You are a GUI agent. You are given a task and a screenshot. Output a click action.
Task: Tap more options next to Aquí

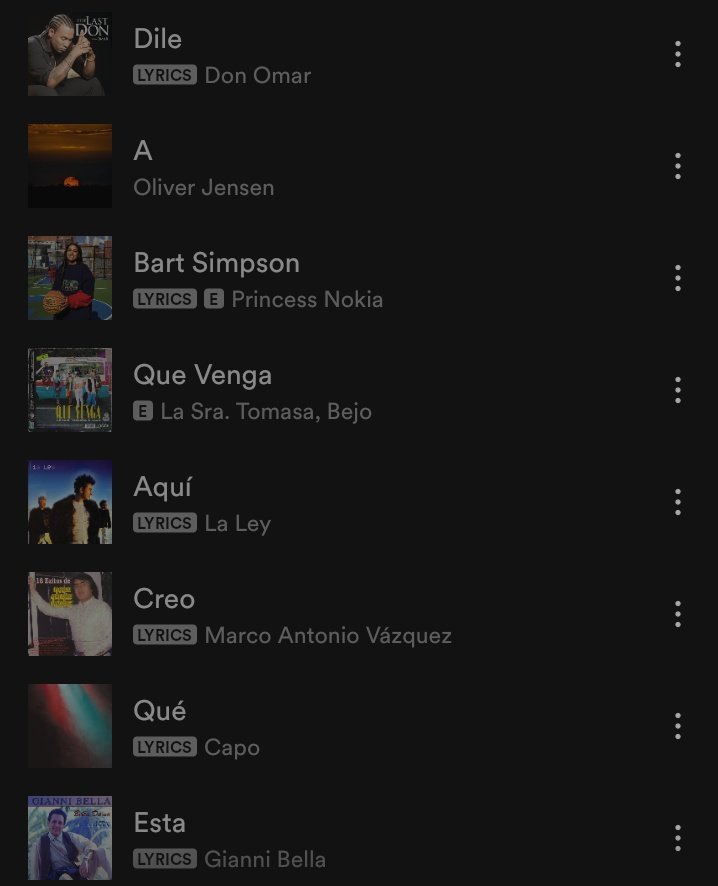tap(678, 502)
